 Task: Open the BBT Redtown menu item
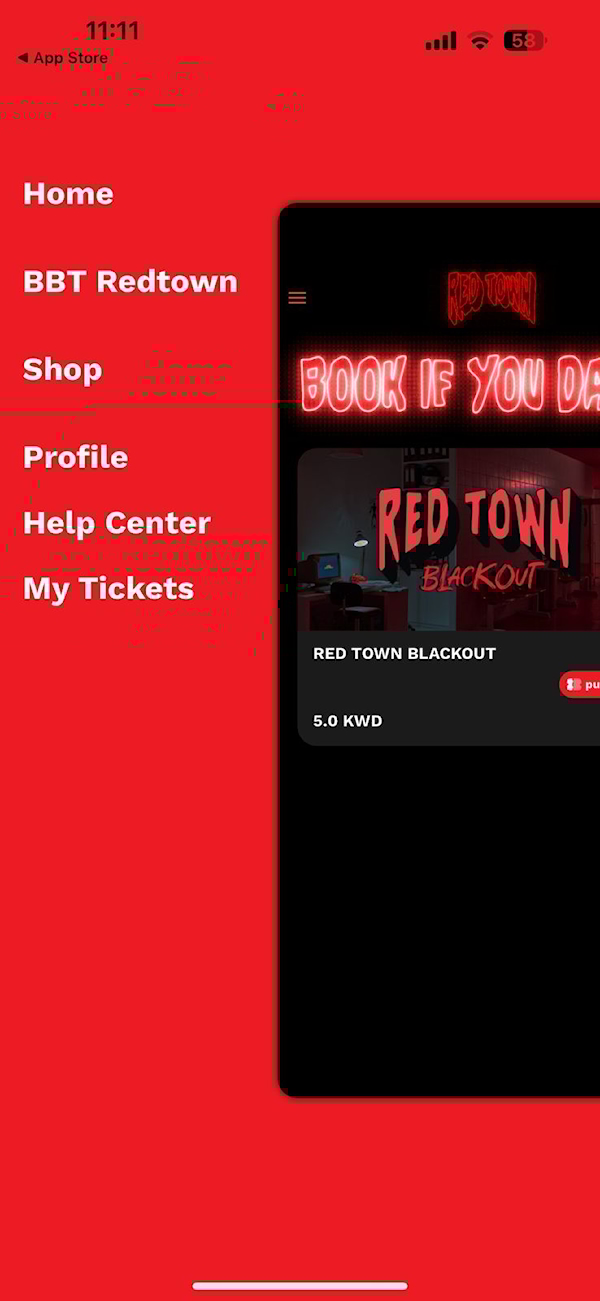(x=130, y=282)
